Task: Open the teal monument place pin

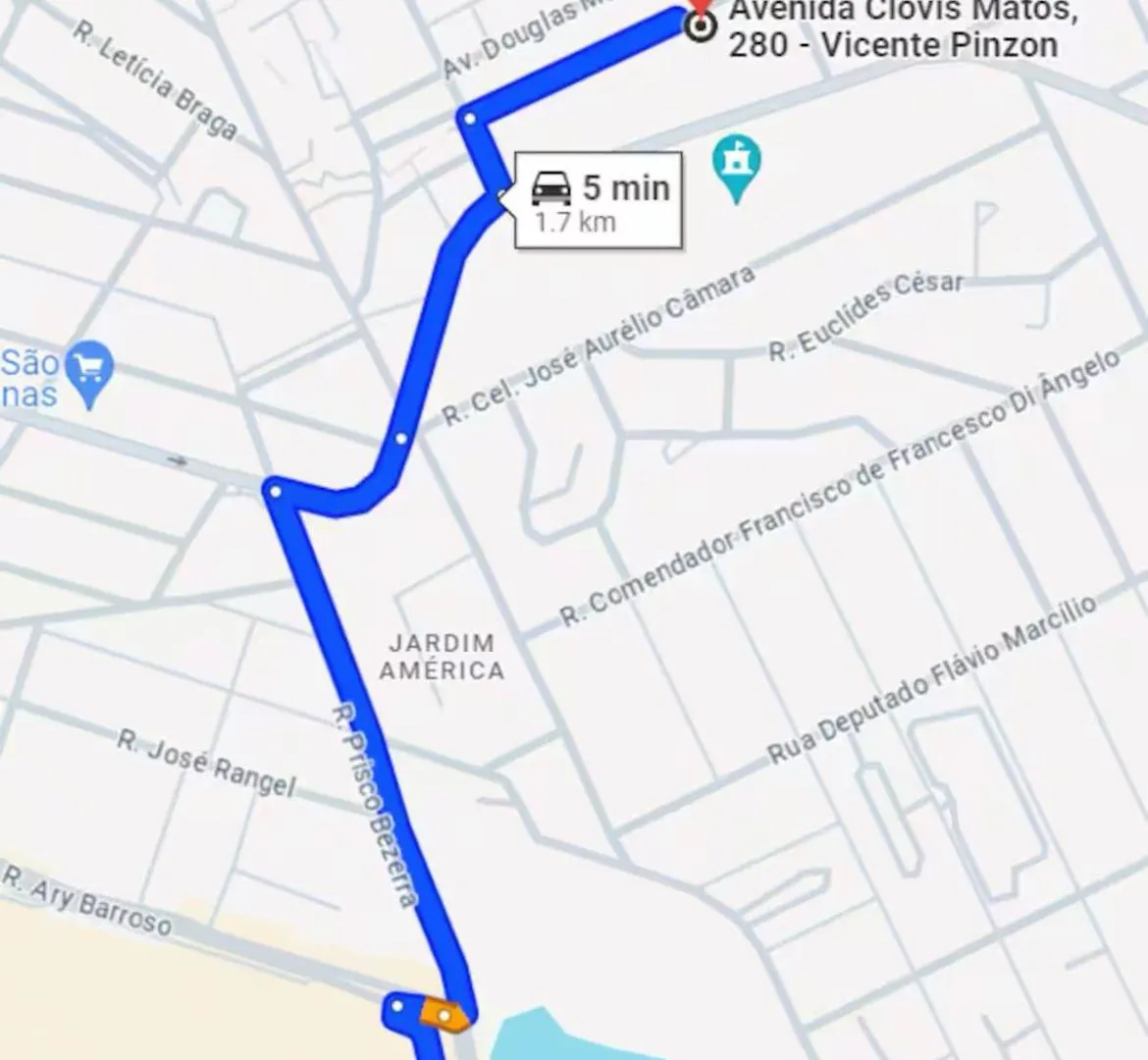Action: pyautogui.click(x=737, y=164)
